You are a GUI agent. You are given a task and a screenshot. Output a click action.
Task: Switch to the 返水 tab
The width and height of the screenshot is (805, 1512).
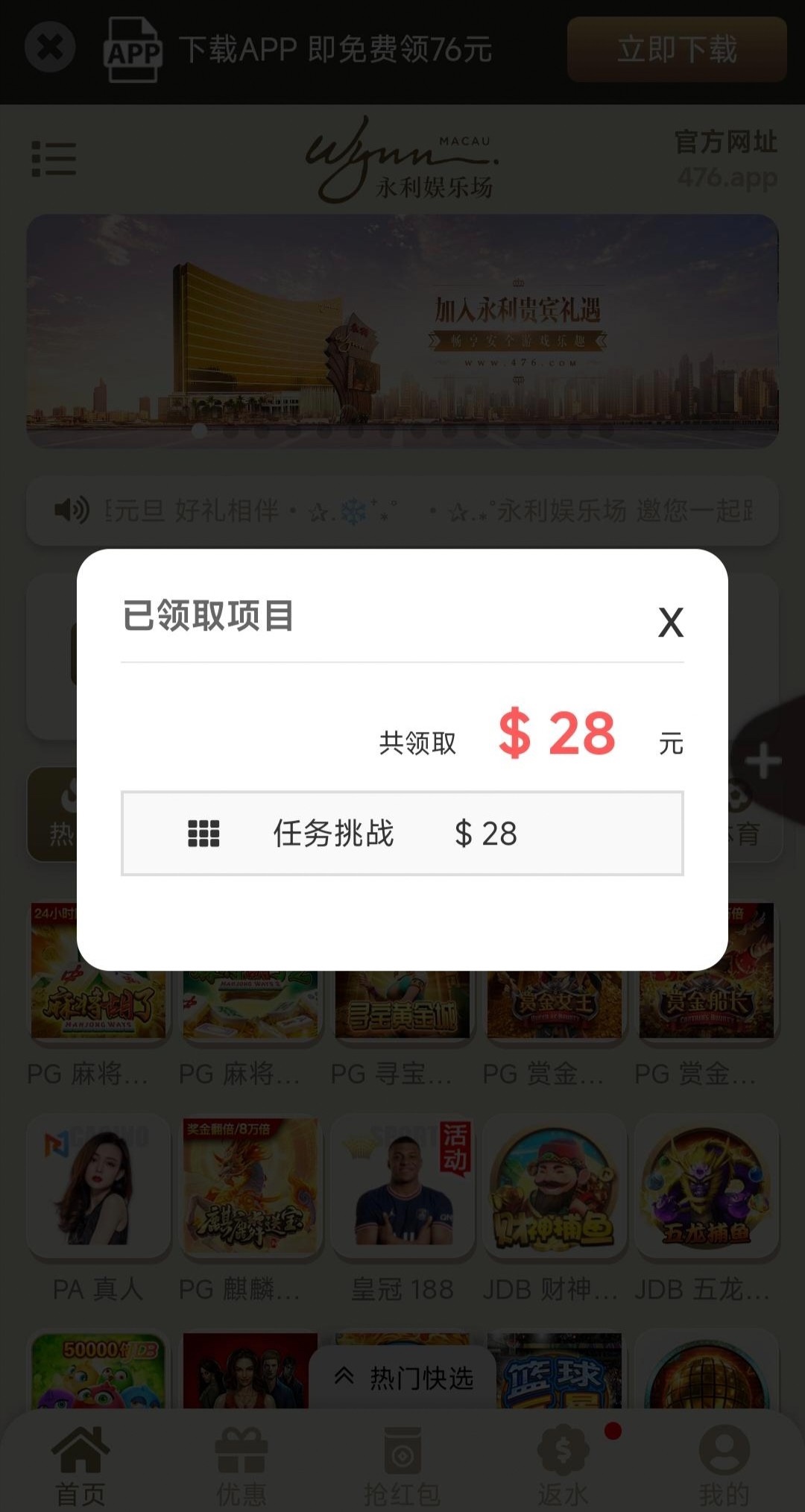[x=563, y=1465]
